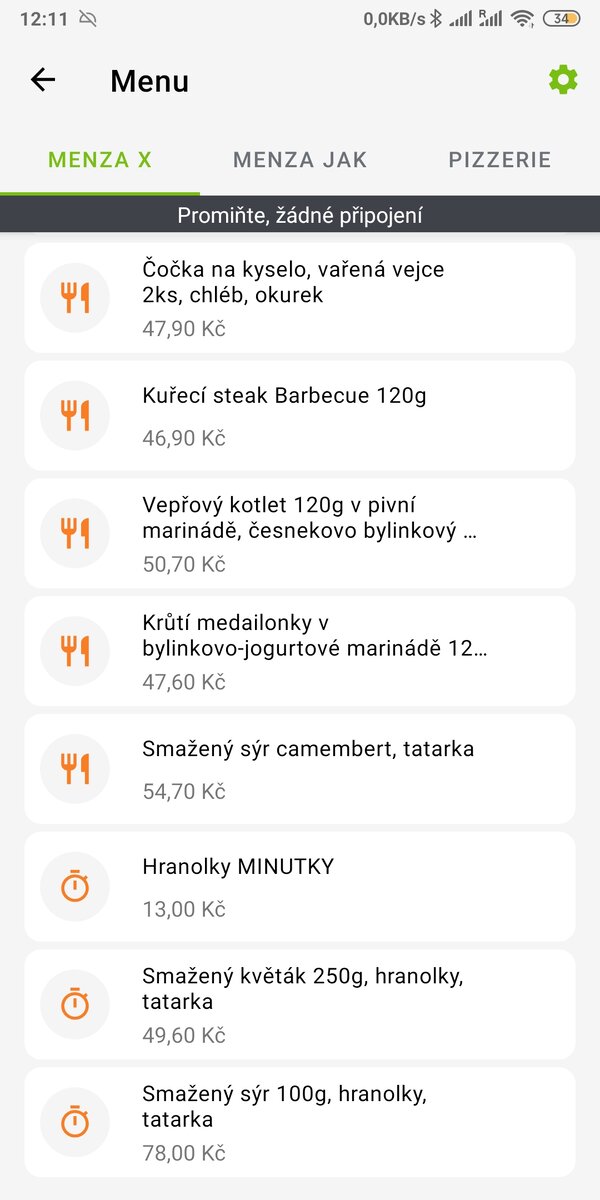Open the Hranolky MINUTKY item

tap(300, 887)
